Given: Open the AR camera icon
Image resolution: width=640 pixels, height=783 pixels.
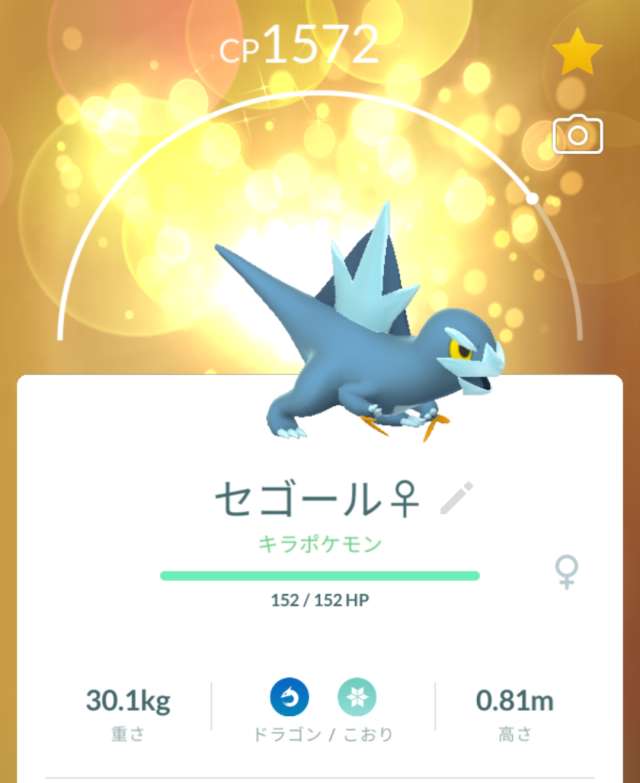Looking at the screenshot, I should [577, 133].
